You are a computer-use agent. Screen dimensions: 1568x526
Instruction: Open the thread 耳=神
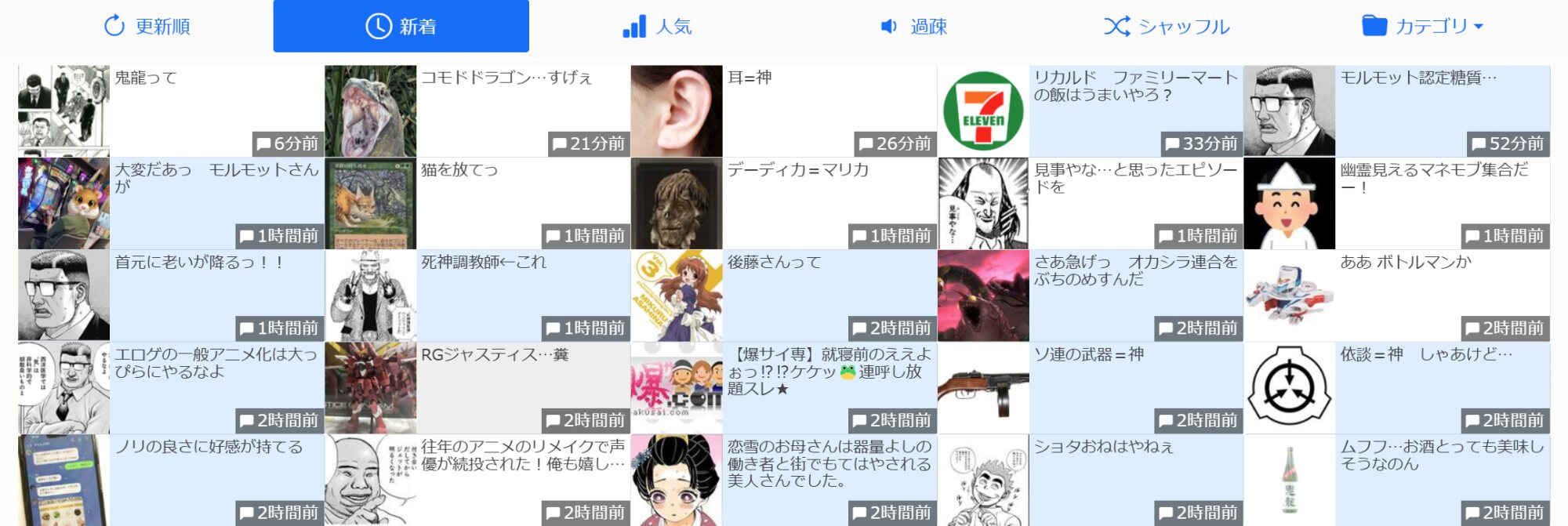[784, 111]
